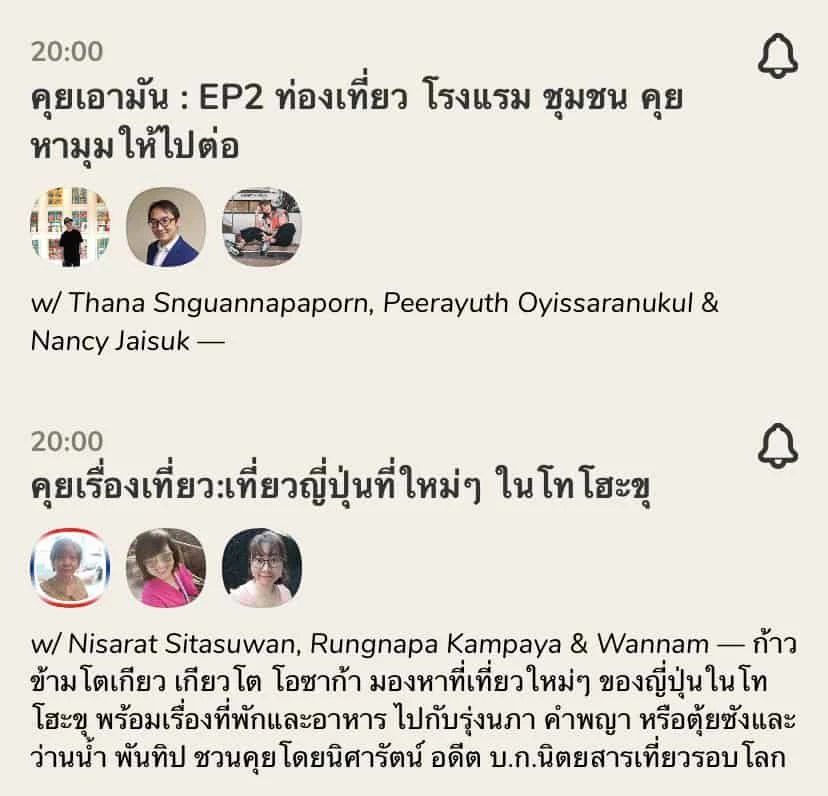Screen dimensions: 828x796
Task: Open the คุยเรื่องเที่ยว:เที่ยวญี่ปุ่นที่ใหม่ๆ event
Action: point(340,492)
